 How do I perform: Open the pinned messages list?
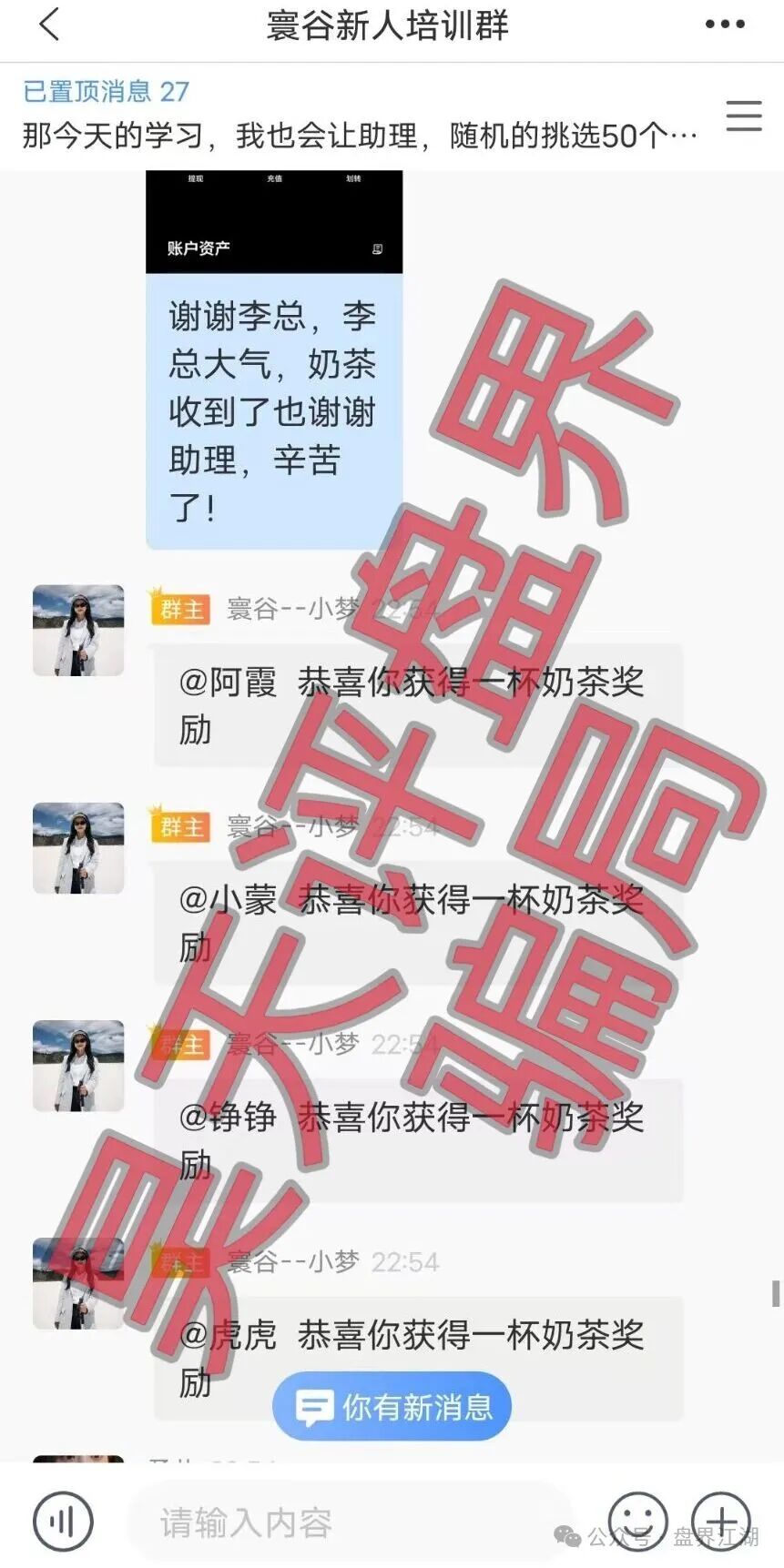click(743, 116)
